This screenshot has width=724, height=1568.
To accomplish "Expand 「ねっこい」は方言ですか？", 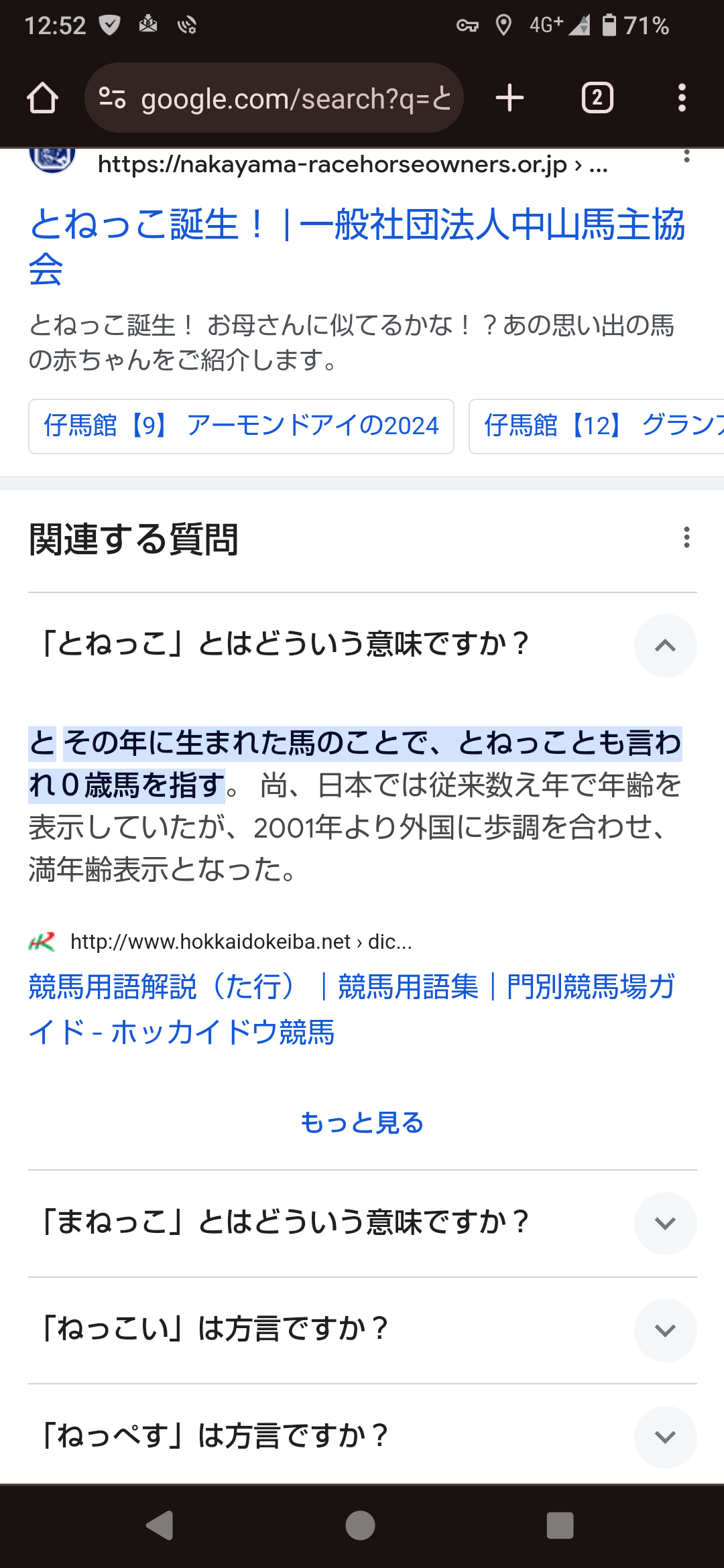I will tap(664, 1330).
